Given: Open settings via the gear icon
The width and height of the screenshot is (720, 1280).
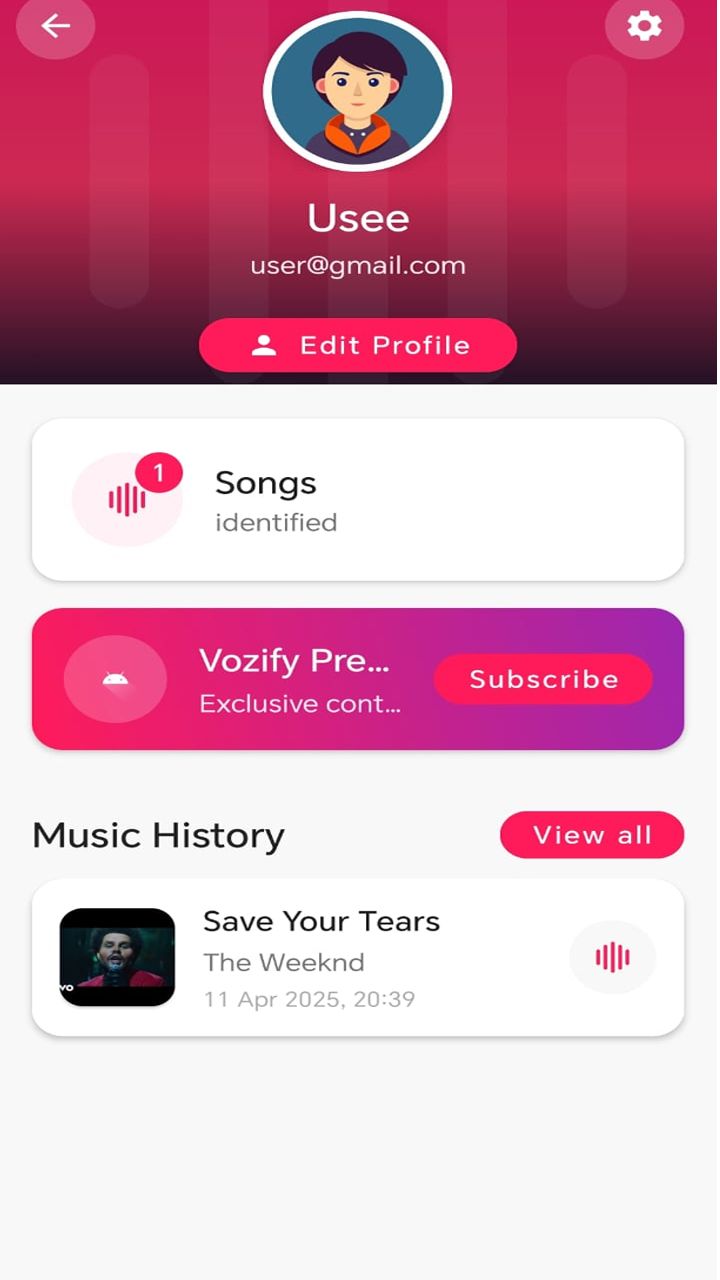Looking at the screenshot, I should click(x=644, y=26).
